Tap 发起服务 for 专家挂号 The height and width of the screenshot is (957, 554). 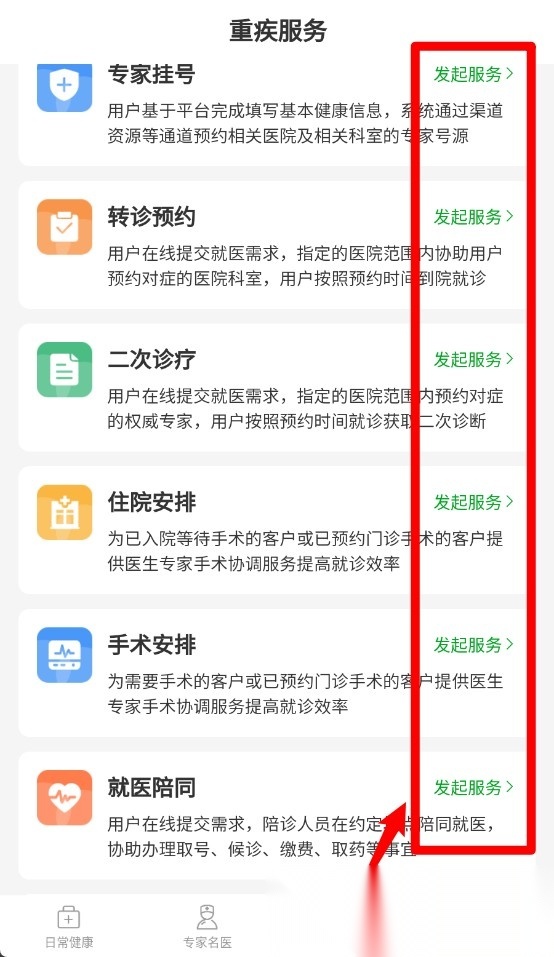pos(473,74)
